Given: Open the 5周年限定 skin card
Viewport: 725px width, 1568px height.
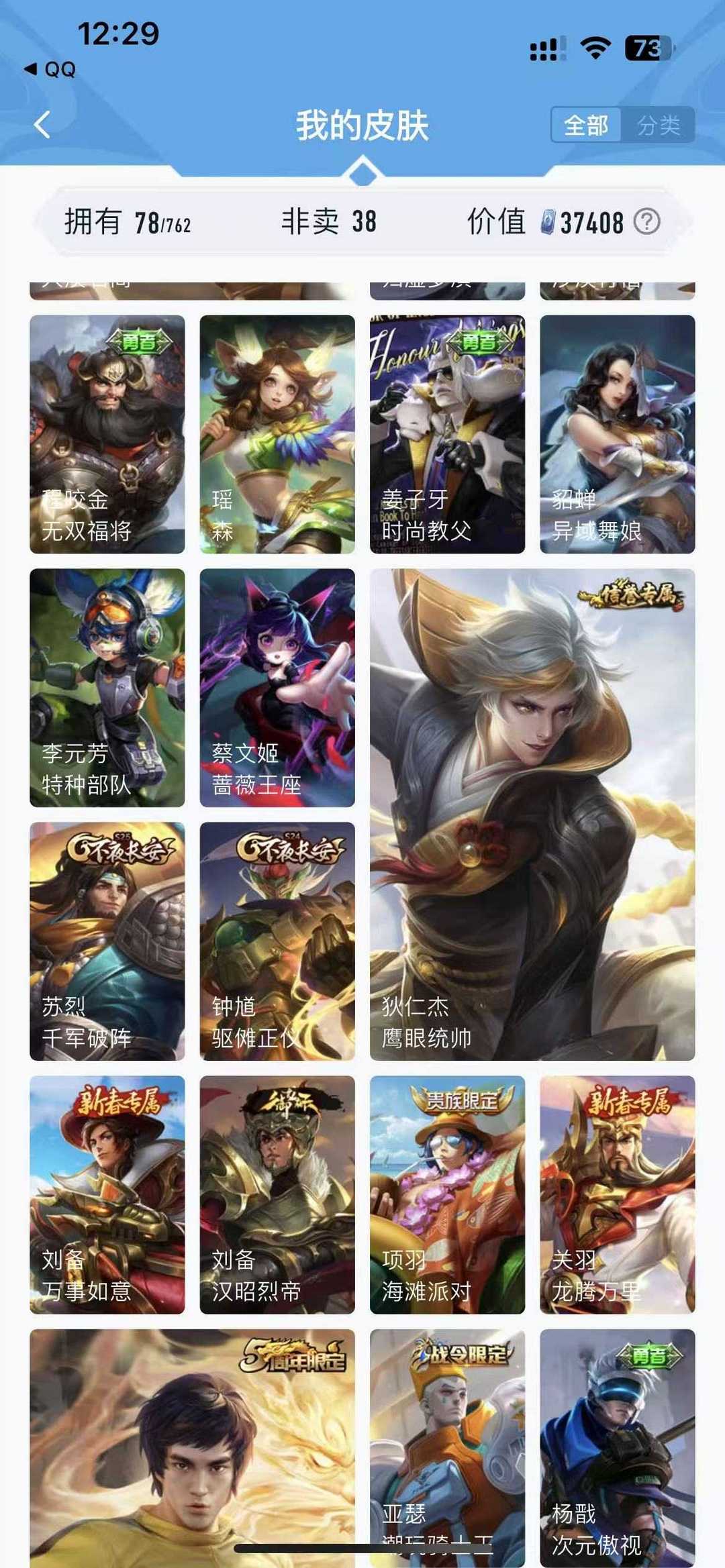Looking at the screenshot, I should [192, 1449].
